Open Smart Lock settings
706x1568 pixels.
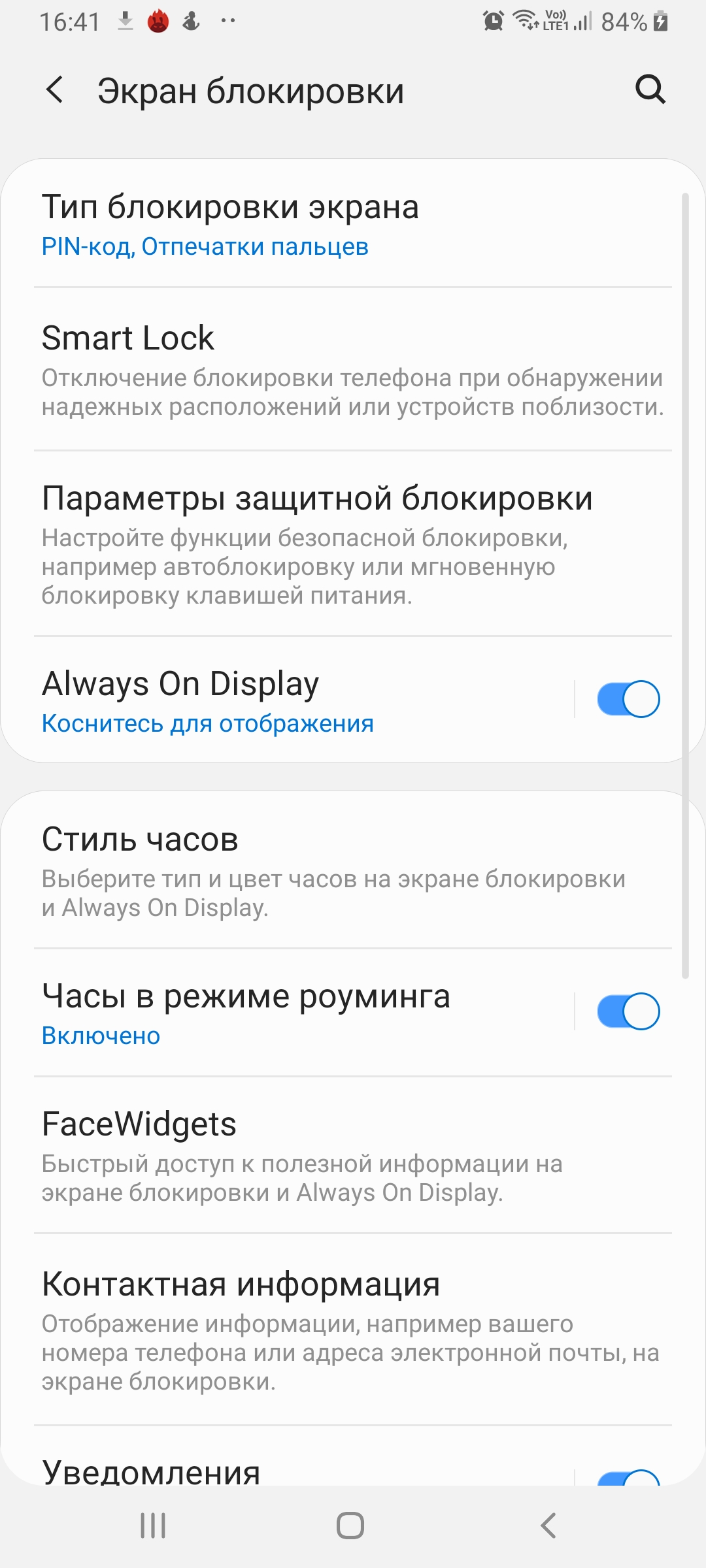pyautogui.click(x=353, y=370)
